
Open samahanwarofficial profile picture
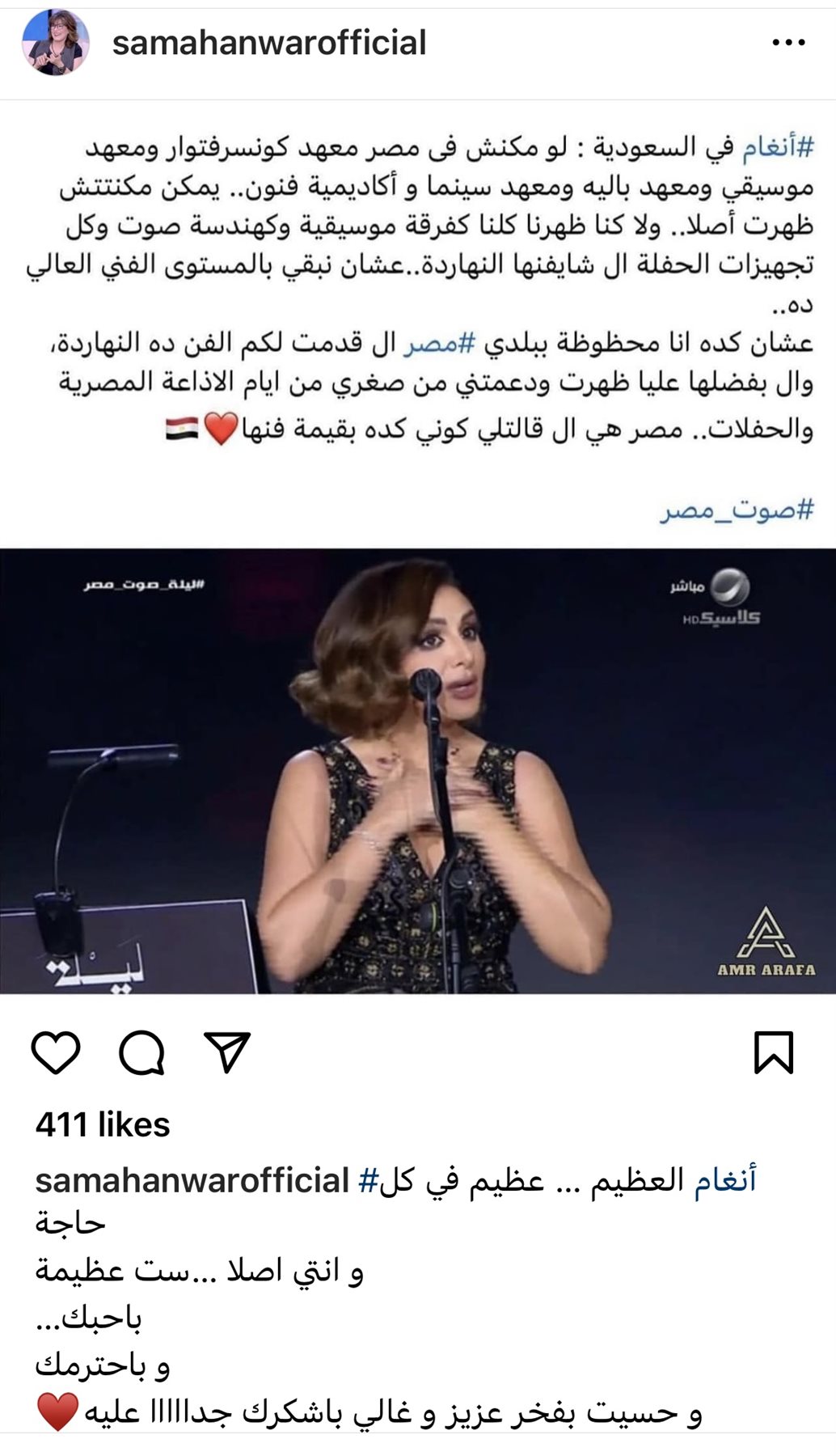click(x=55, y=43)
